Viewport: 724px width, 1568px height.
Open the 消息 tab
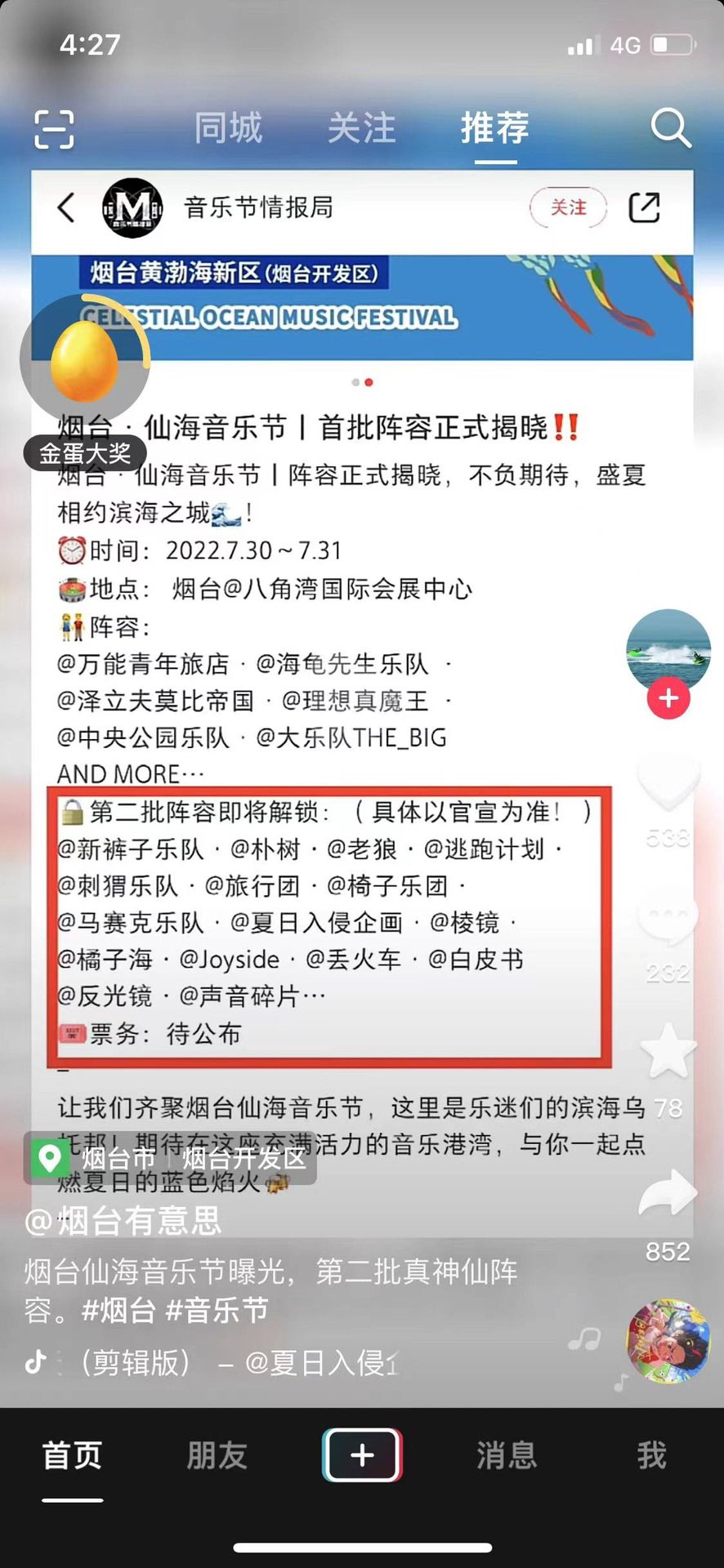coord(507,1455)
